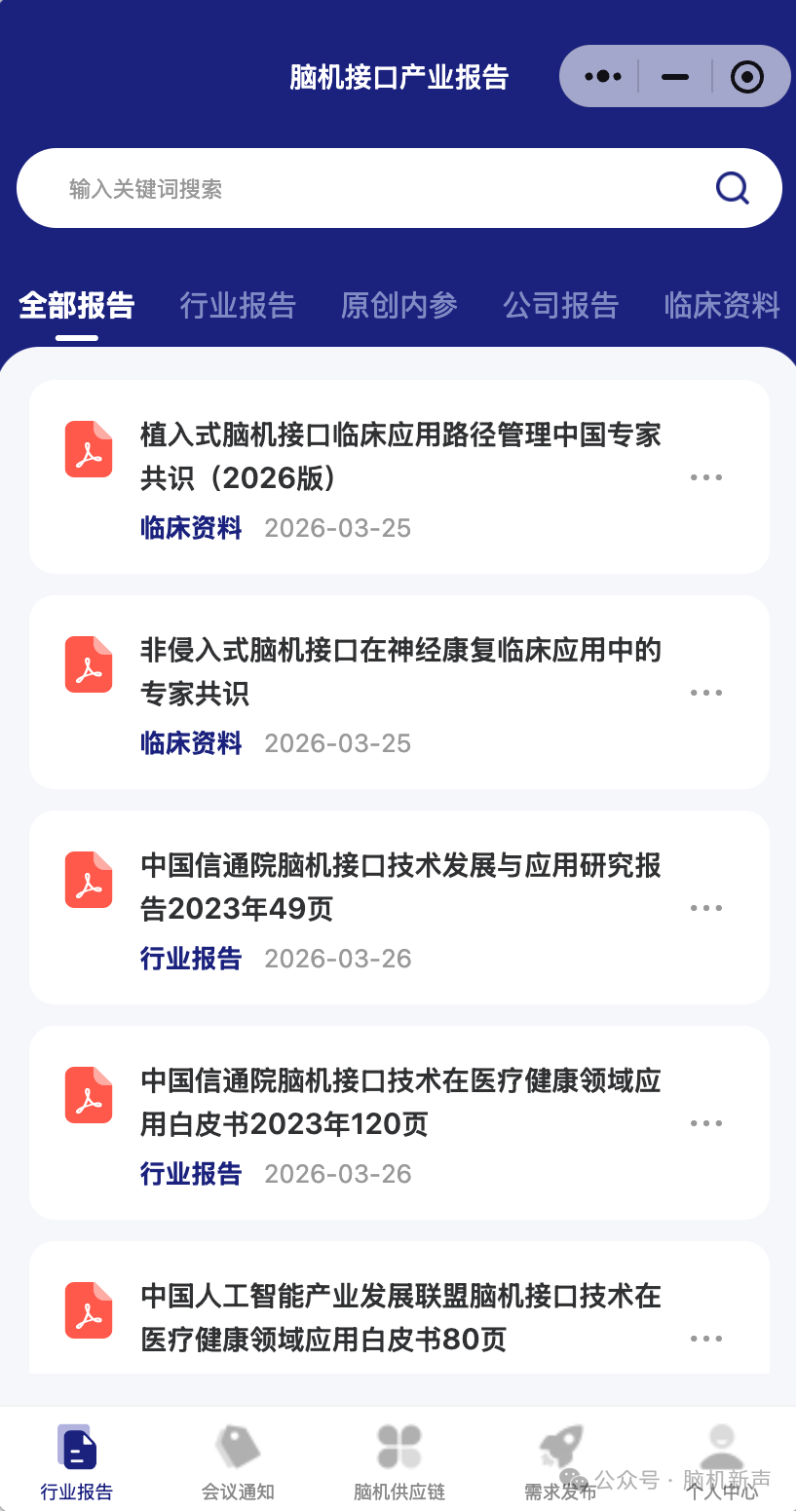Minimize the mini program
Viewport: 797px width, 1512px height.
(x=675, y=76)
